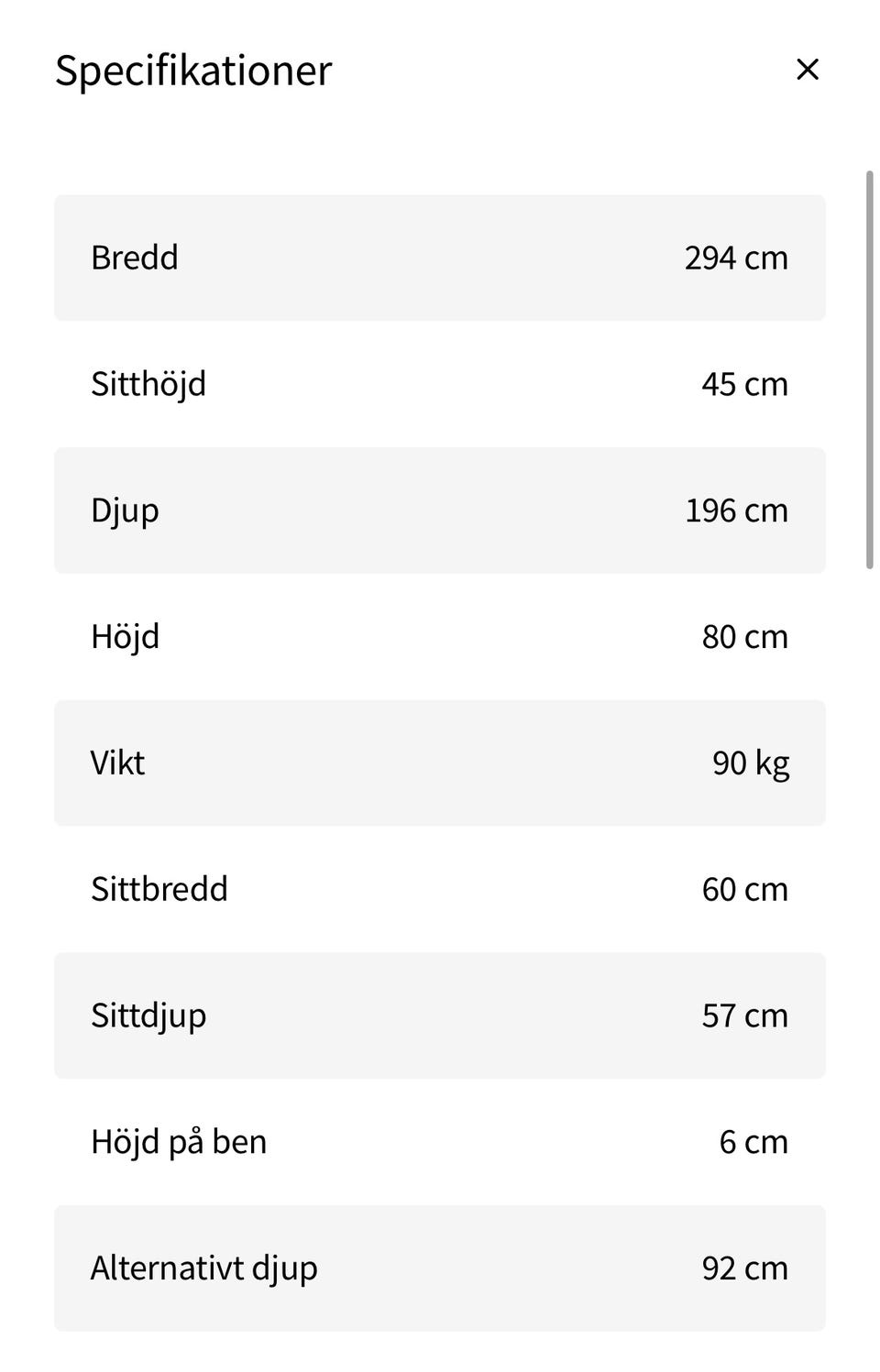Close the Specifikationer panel
Screen dimensions: 880x1372
(807, 70)
